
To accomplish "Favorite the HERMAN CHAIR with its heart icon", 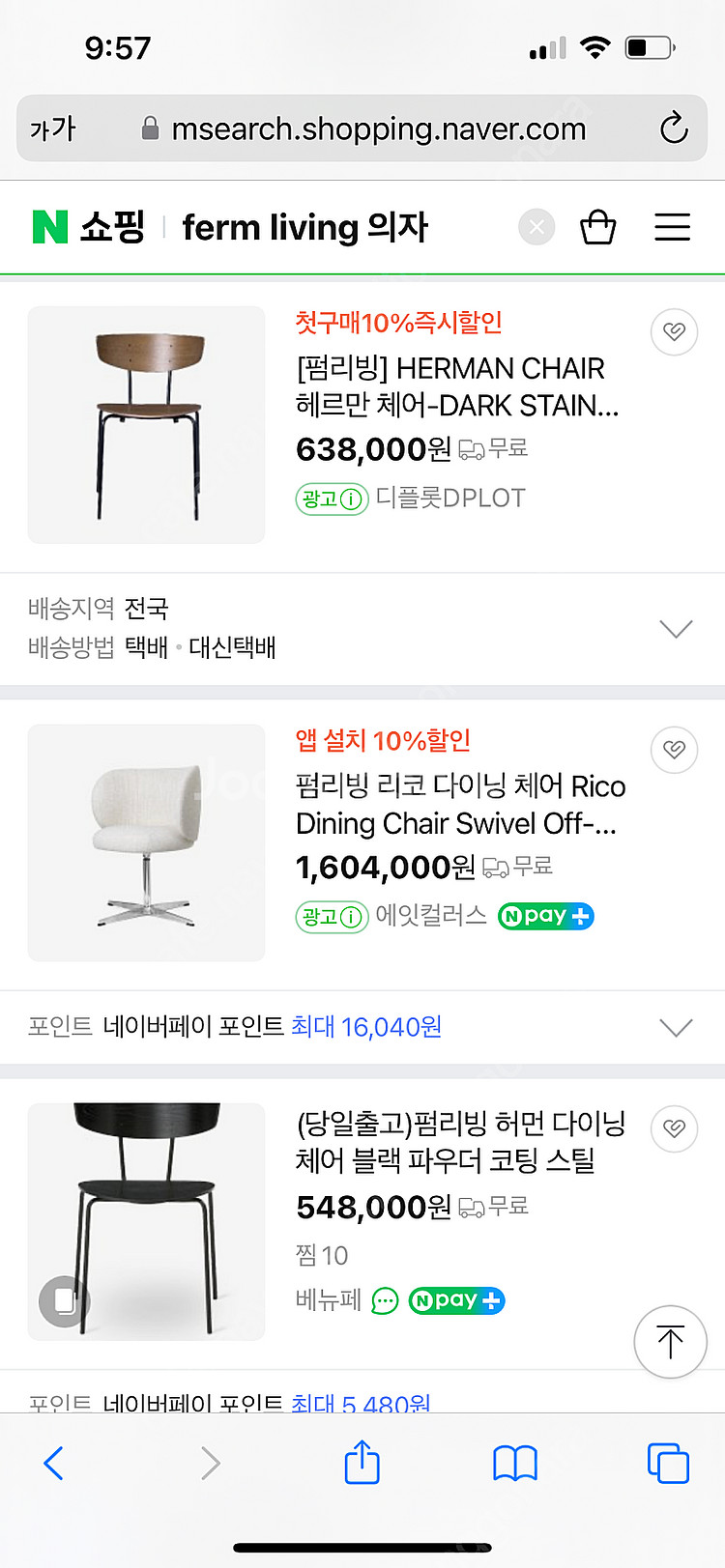I will click(674, 331).
